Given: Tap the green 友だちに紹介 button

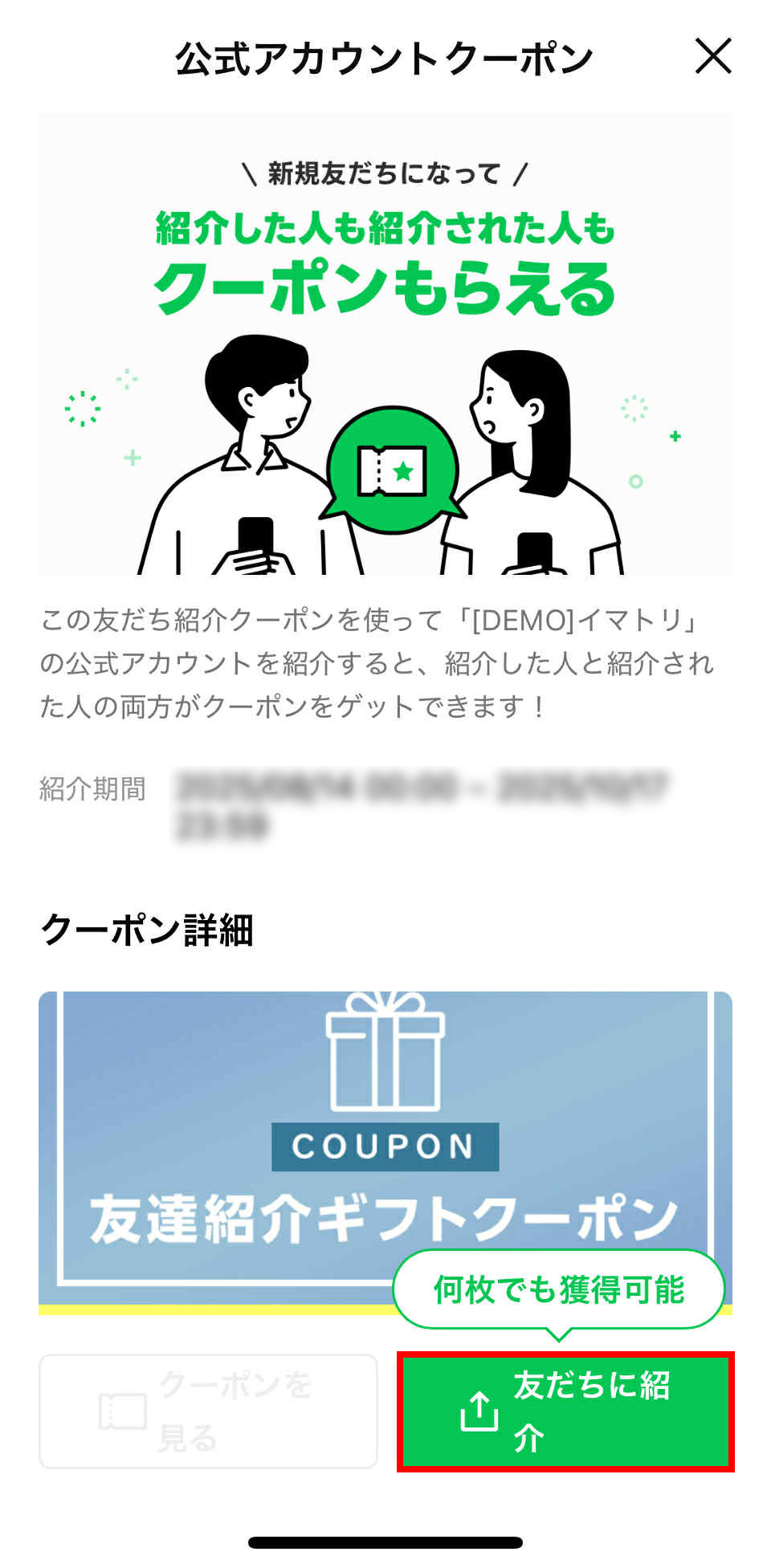Looking at the screenshot, I should (x=565, y=1411).
